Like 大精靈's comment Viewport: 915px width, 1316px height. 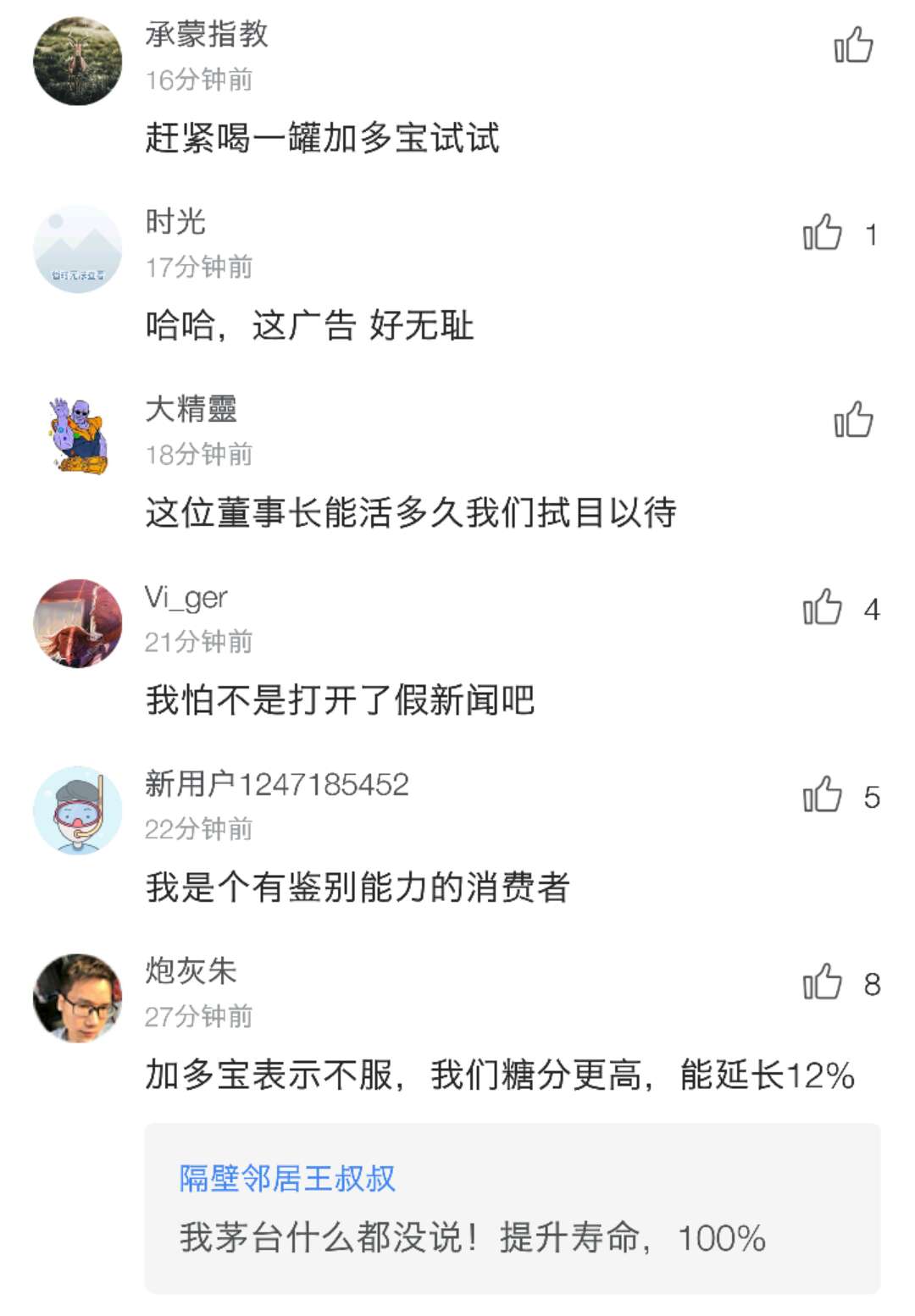(853, 420)
